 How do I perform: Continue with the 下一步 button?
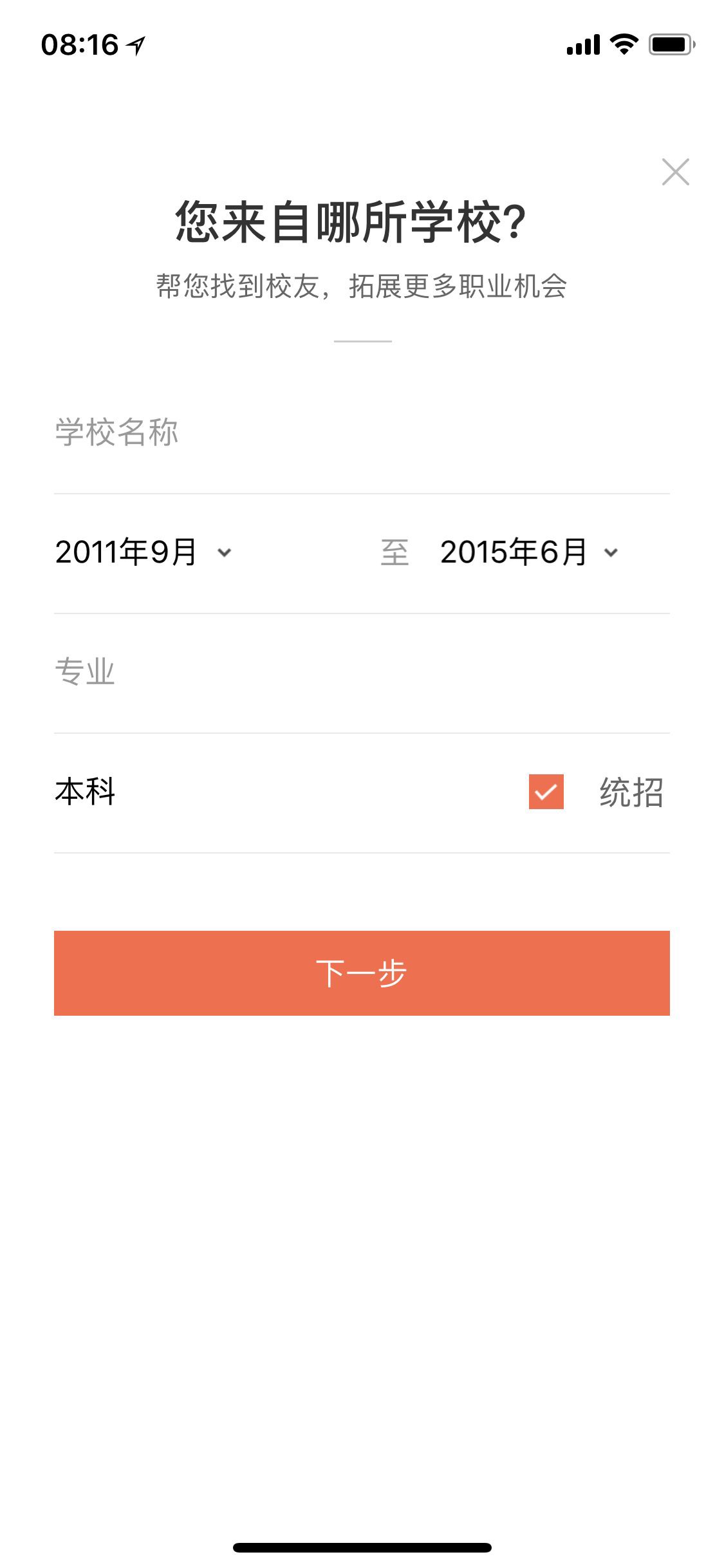pyautogui.click(x=362, y=973)
